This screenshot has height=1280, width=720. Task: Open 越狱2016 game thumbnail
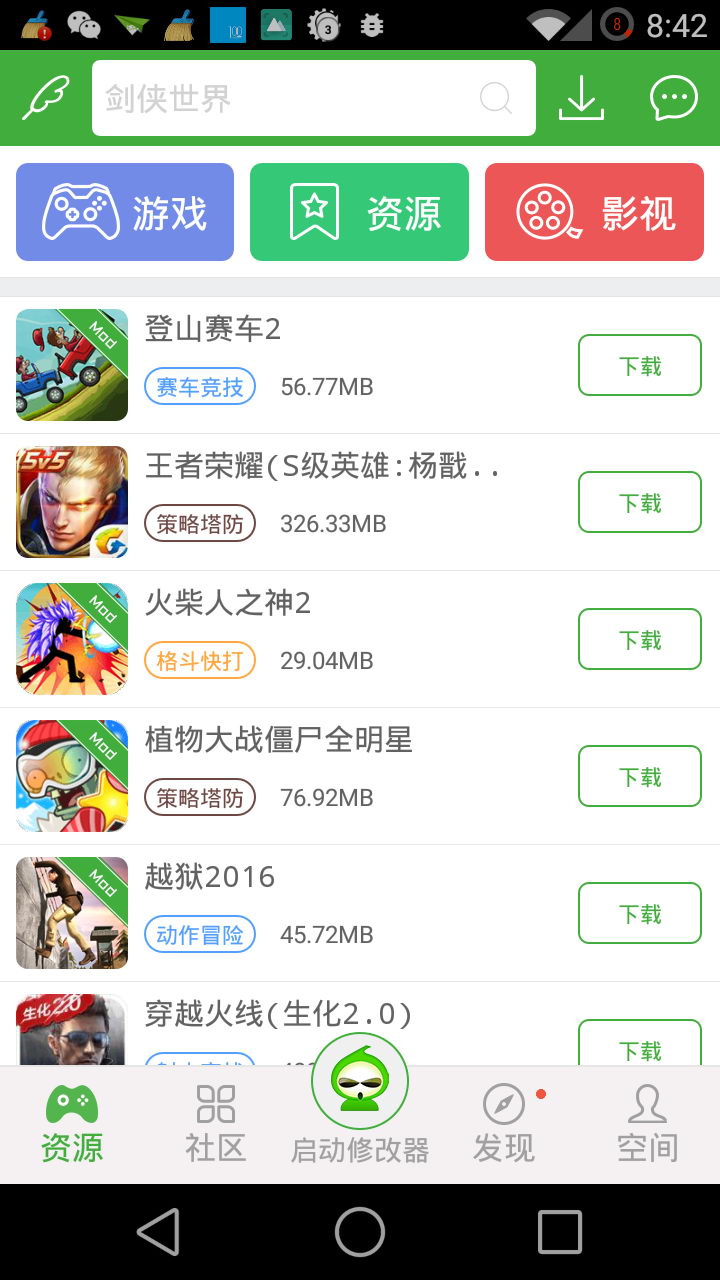(x=71, y=911)
